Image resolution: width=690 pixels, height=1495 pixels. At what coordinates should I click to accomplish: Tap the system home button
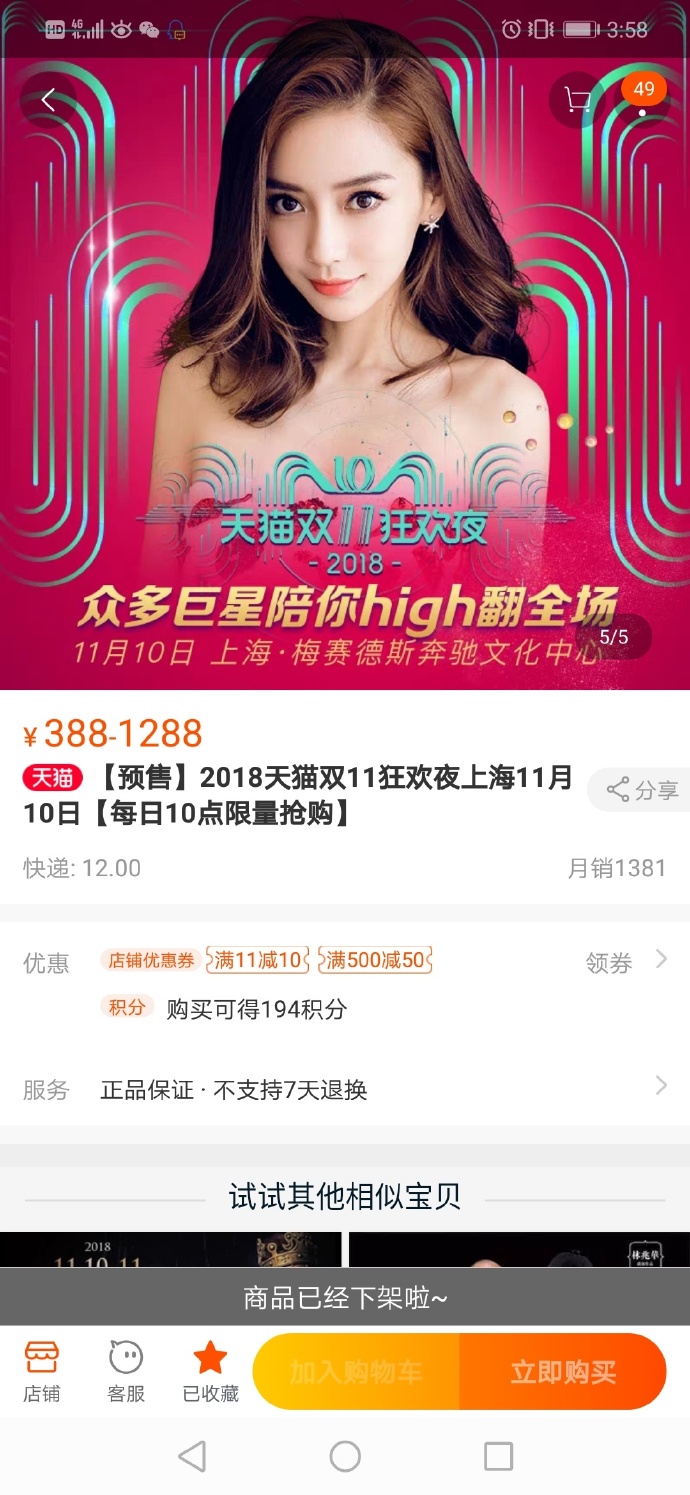coord(345,1456)
